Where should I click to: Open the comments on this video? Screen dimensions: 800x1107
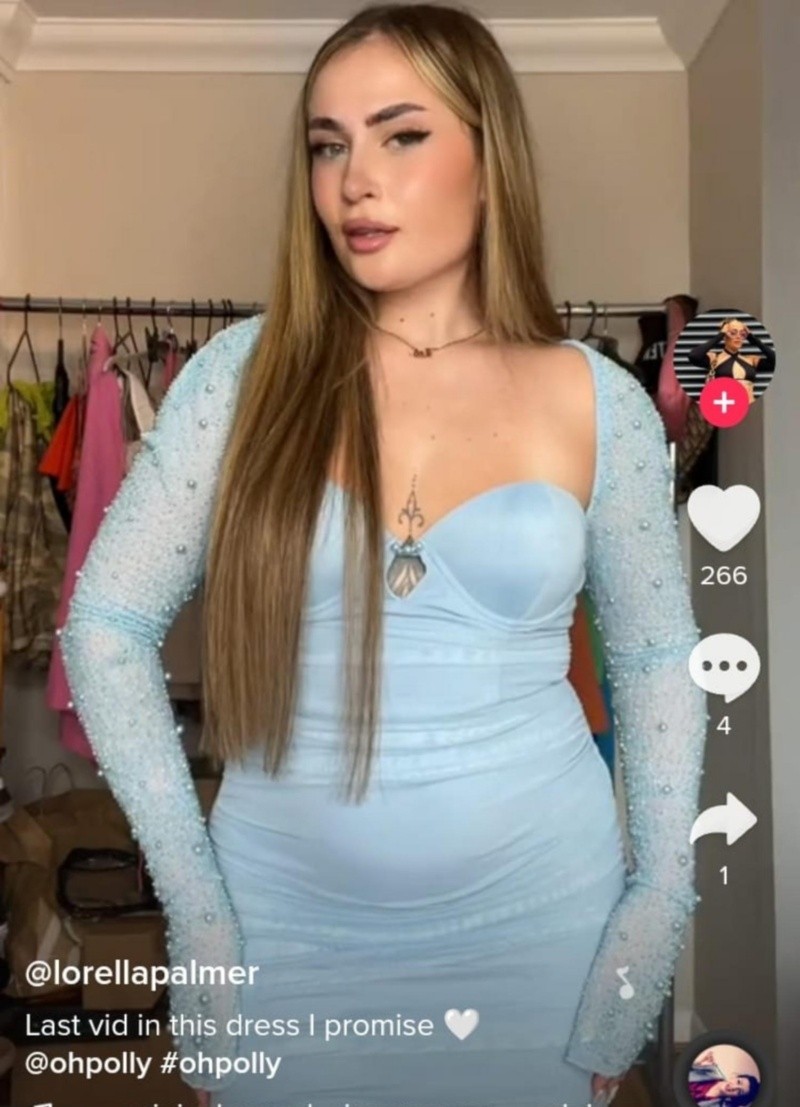pos(724,667)
